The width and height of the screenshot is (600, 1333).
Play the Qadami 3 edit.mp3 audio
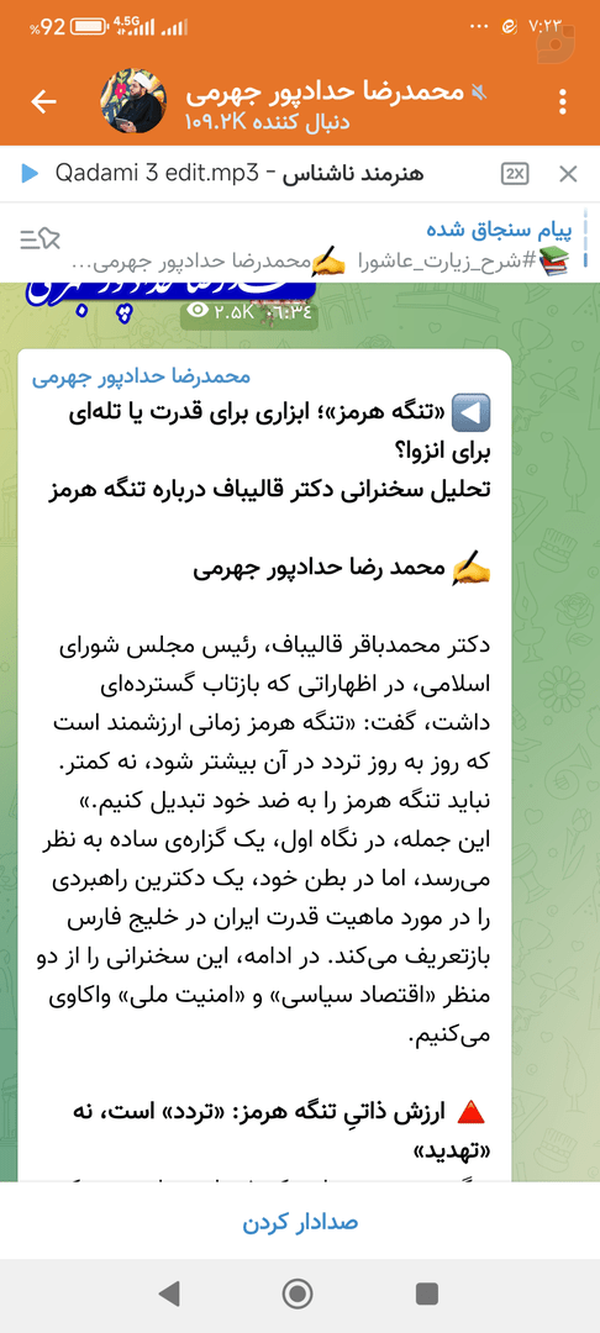[x=29, y=174]
